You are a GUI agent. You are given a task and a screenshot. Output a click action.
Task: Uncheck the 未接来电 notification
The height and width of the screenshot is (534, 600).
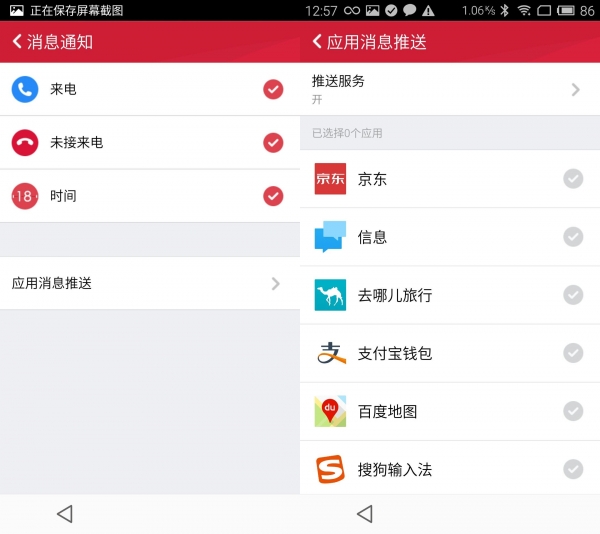click(x=273, y=143)
